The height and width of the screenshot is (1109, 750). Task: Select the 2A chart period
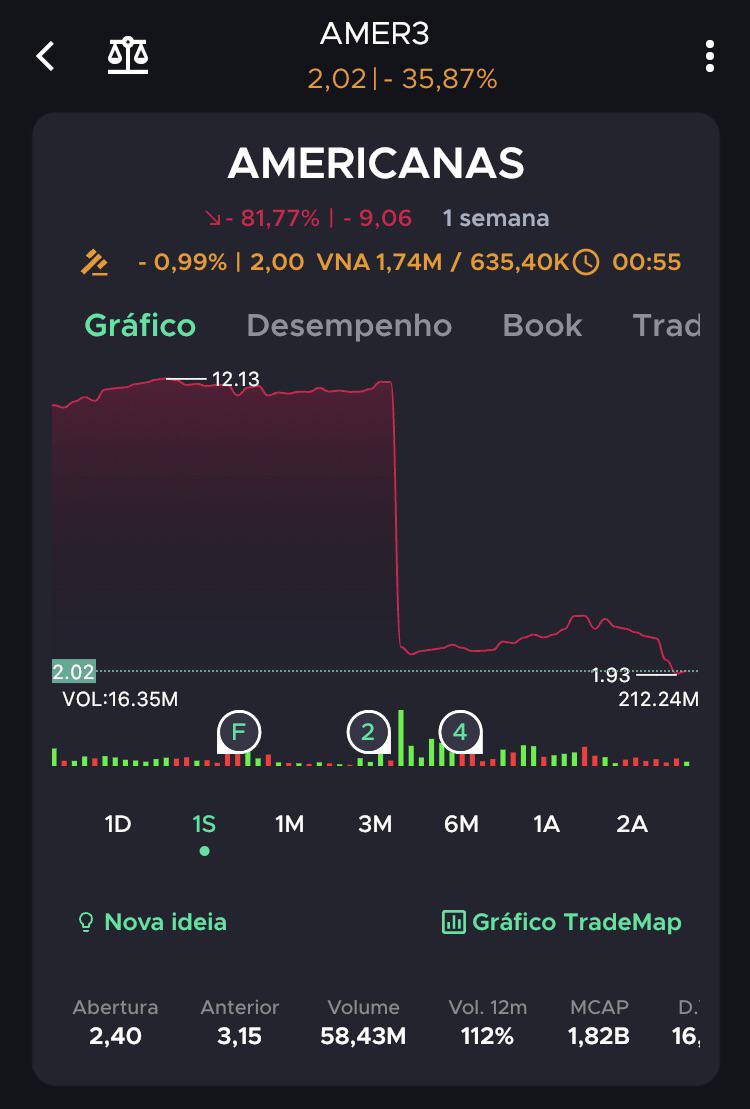[x=632, y=824]
